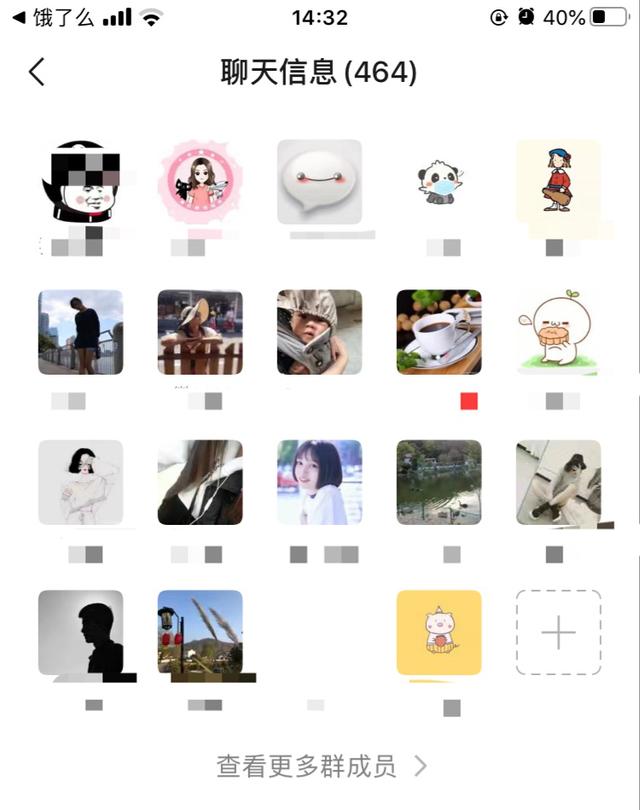Open the member with the masked panda avatar
Viewport: 640px width, 810px height.
[x=439, y=182]
